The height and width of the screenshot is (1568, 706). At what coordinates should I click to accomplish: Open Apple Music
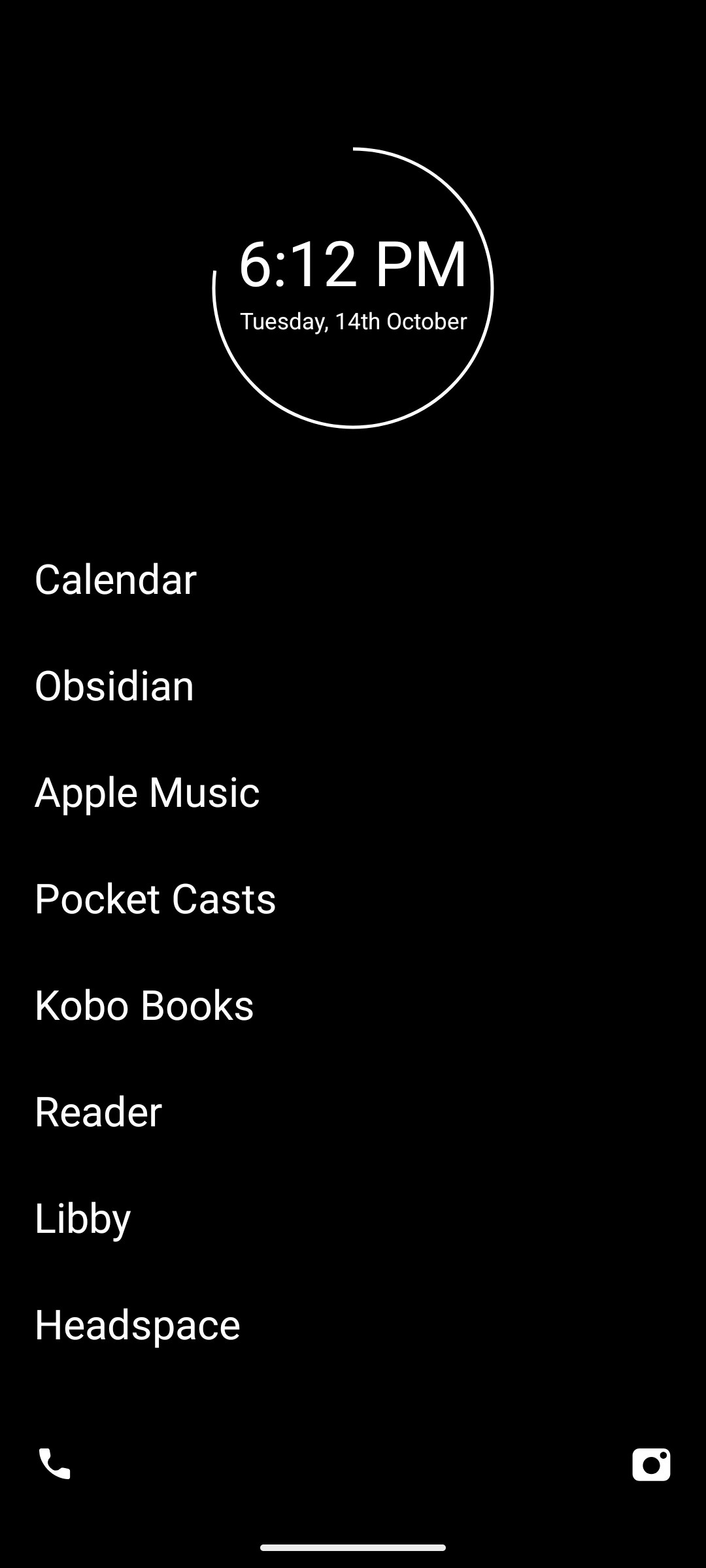point(147,792)
